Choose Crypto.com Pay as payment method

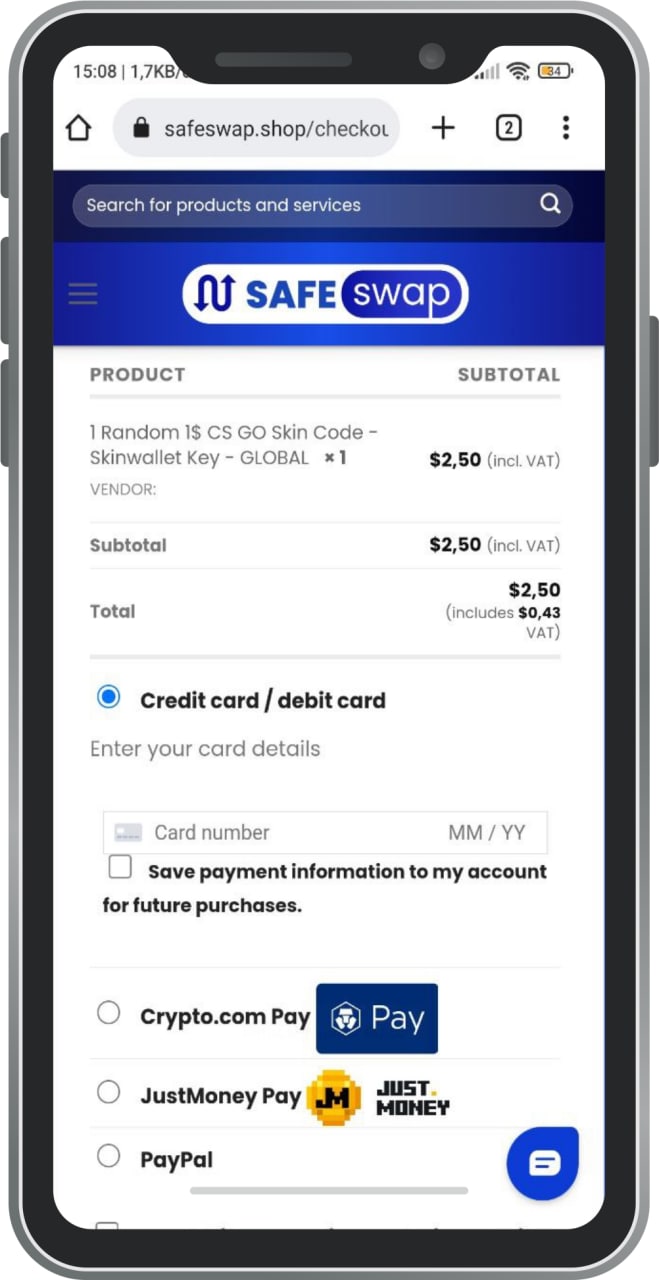pos(108,1013)
